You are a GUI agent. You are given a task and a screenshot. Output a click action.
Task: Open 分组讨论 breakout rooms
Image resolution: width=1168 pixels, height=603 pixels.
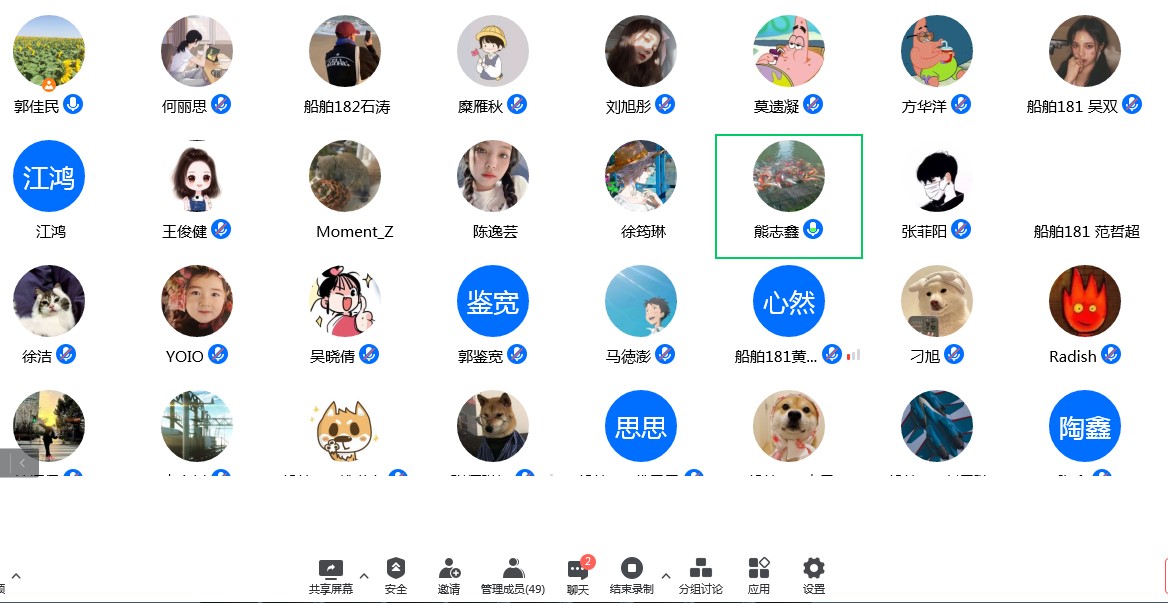pos(700,576)
